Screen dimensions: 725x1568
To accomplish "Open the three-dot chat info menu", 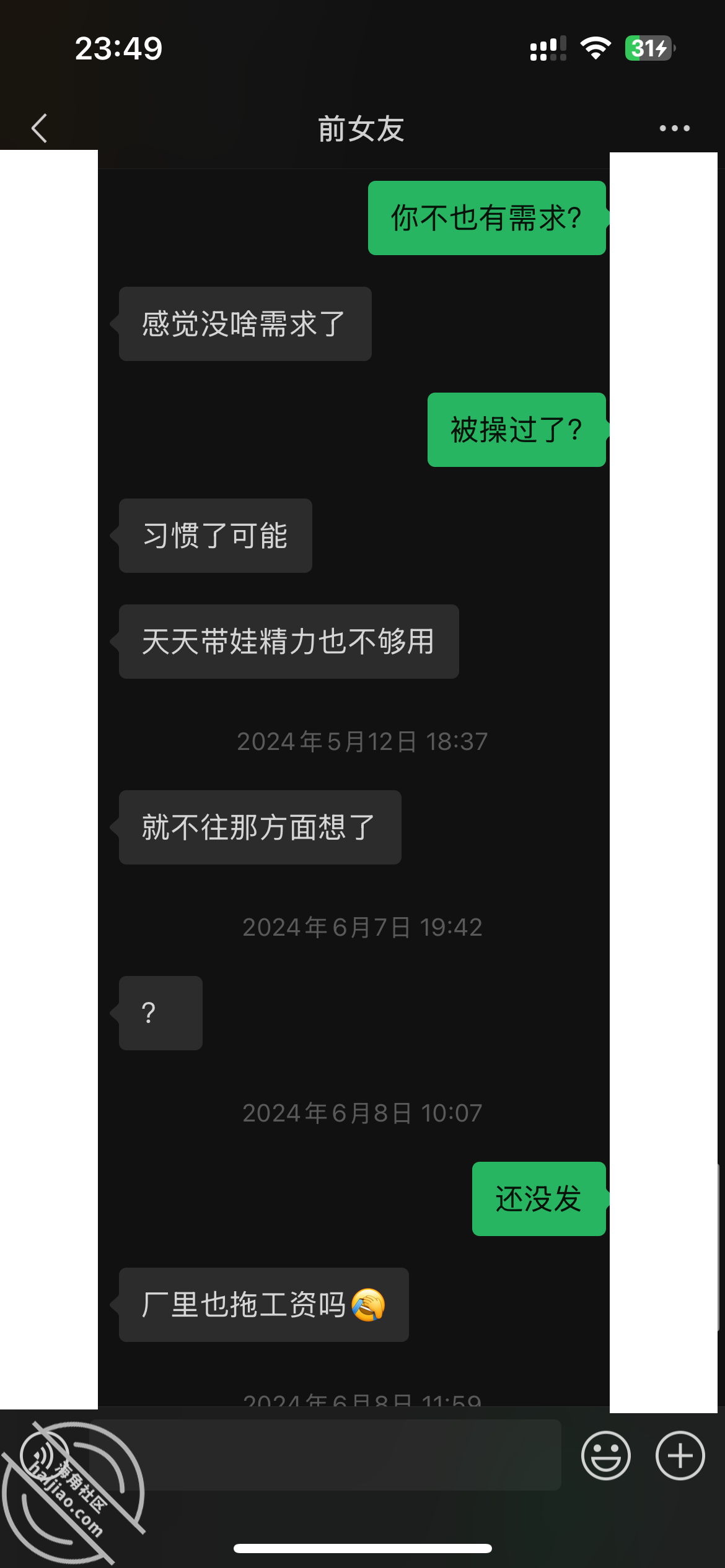I will point(675,128).
